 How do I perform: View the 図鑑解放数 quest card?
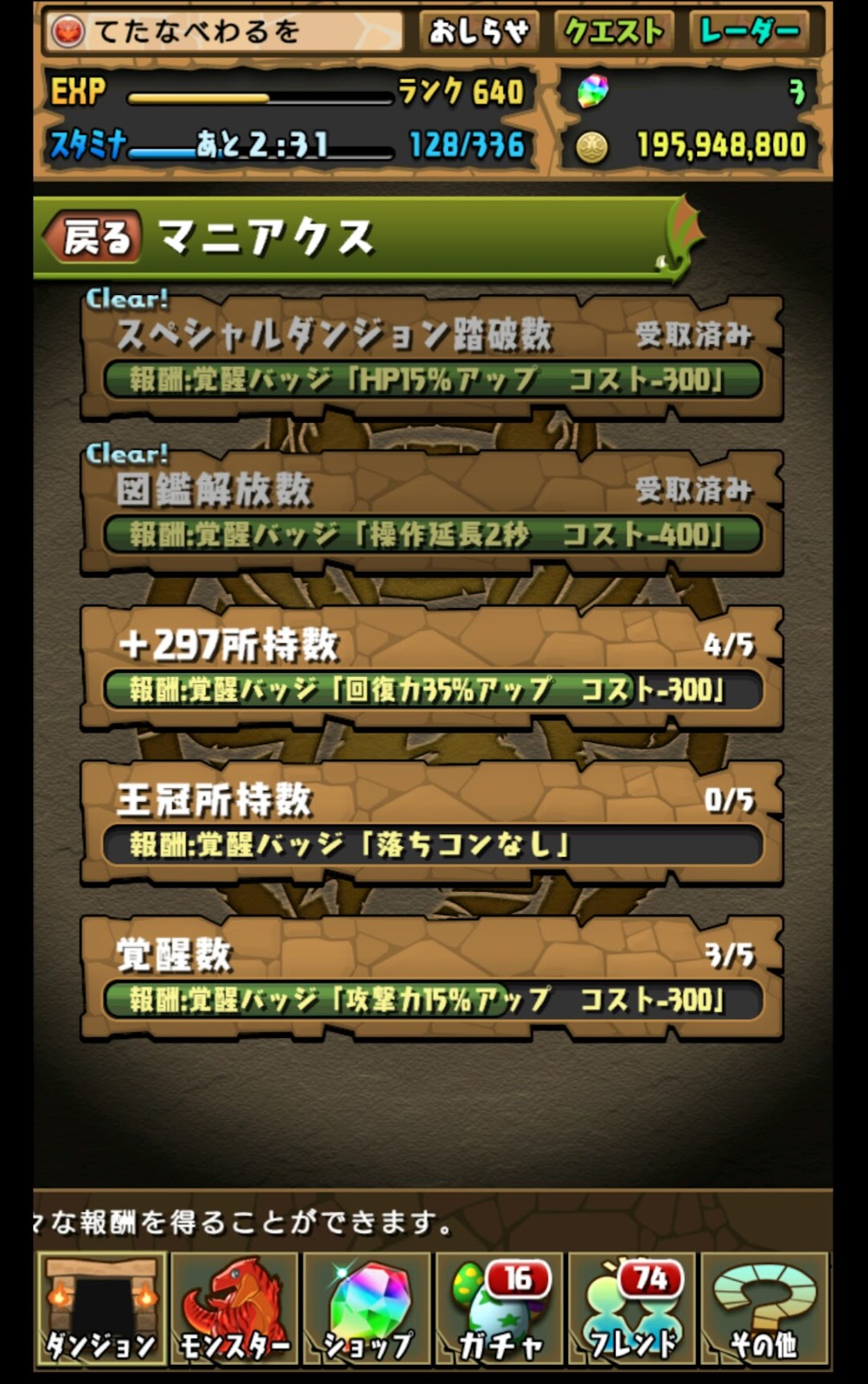click(x=432, y=512)
